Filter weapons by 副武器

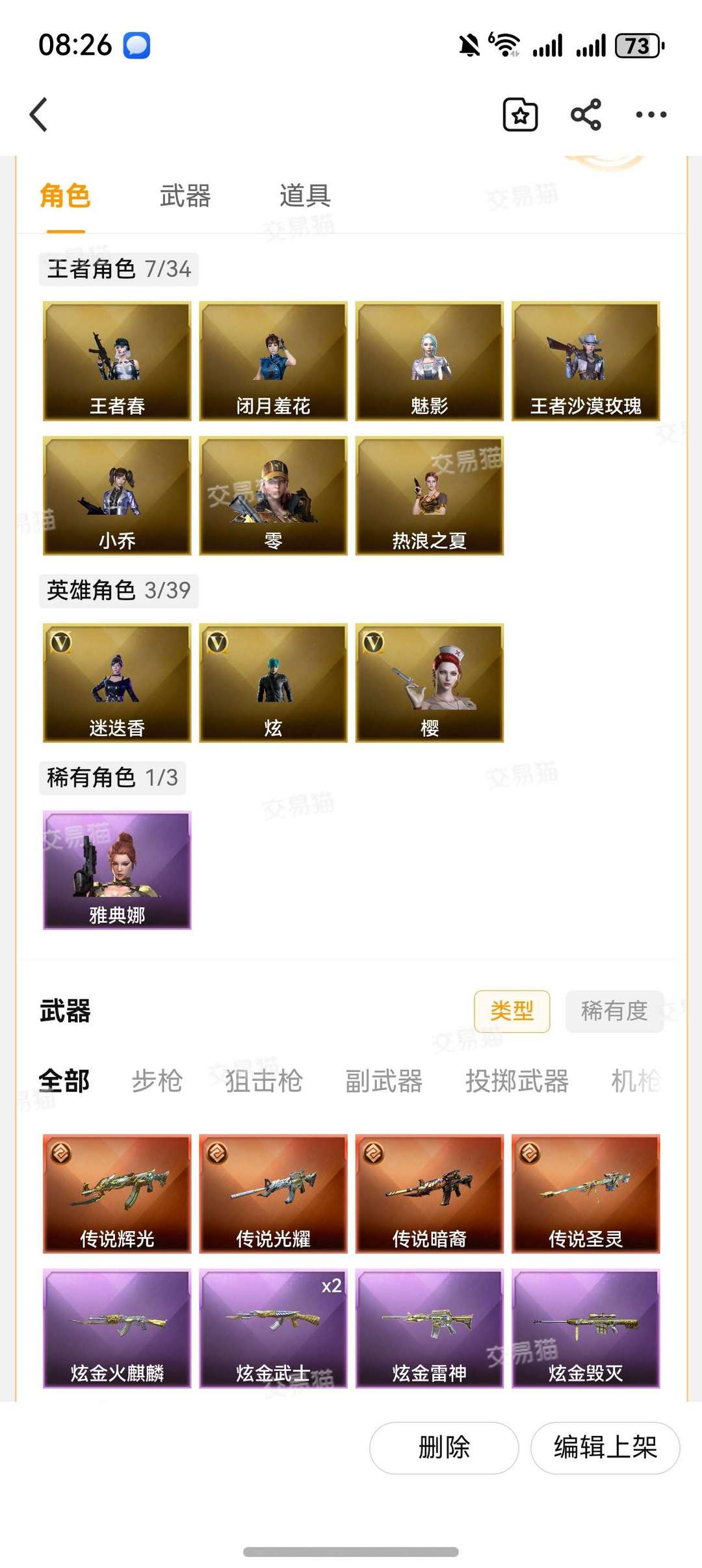coord(383,1081)
